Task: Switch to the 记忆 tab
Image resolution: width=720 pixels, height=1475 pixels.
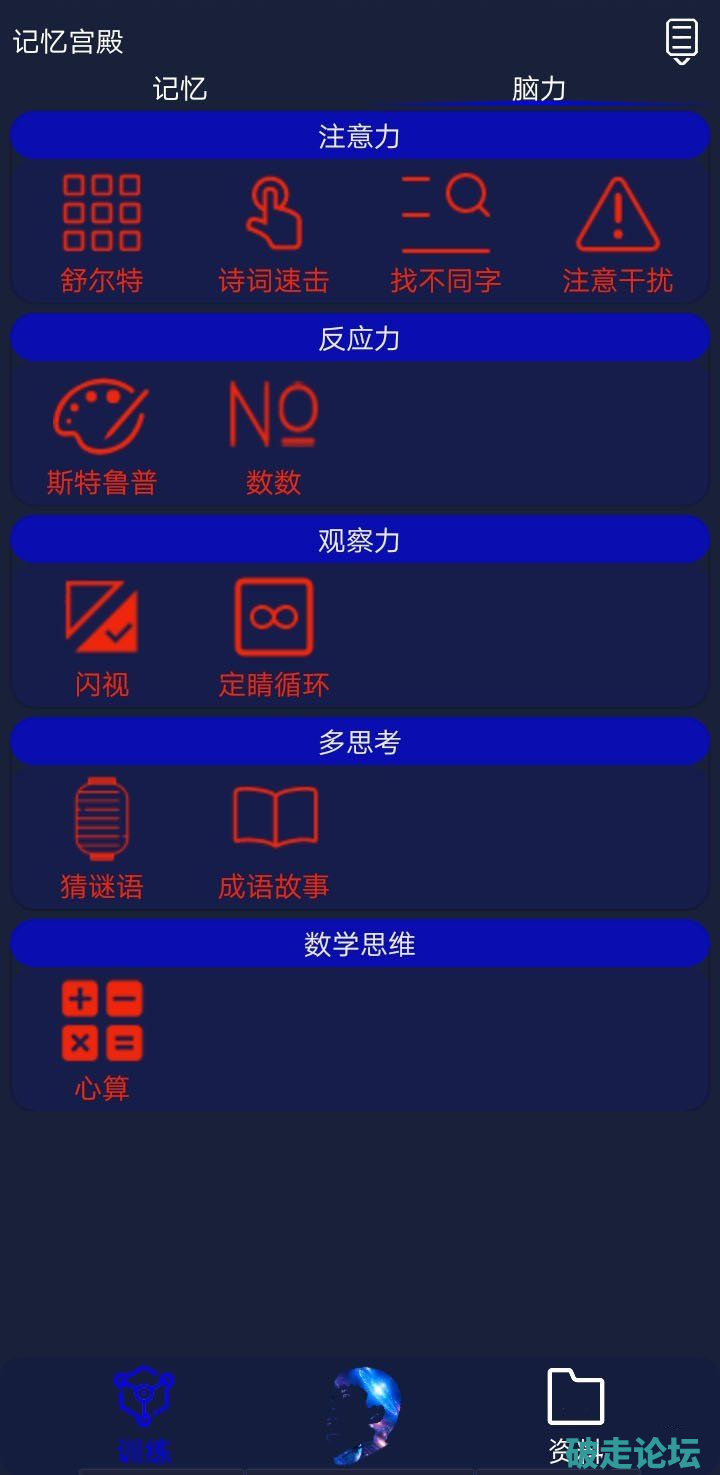Action: [x=180, y=89]
